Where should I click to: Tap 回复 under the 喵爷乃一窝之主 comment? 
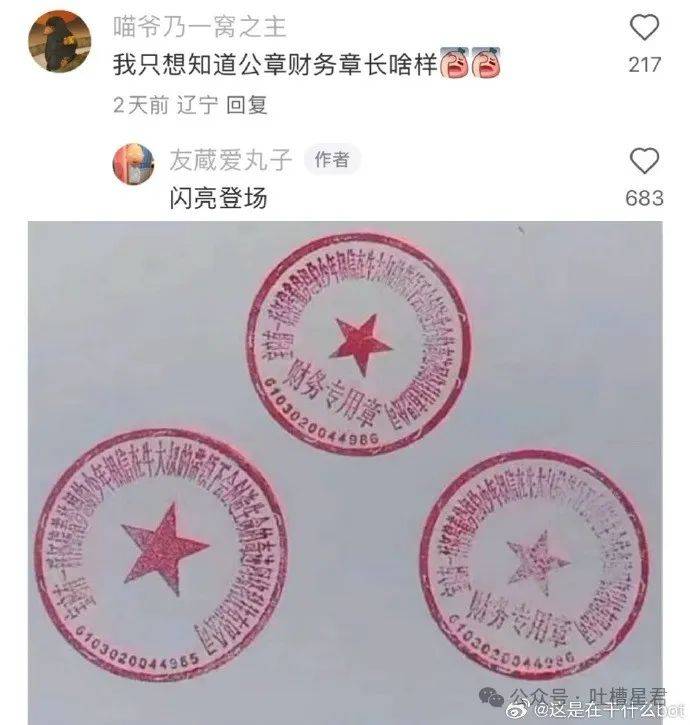[247, 104]
